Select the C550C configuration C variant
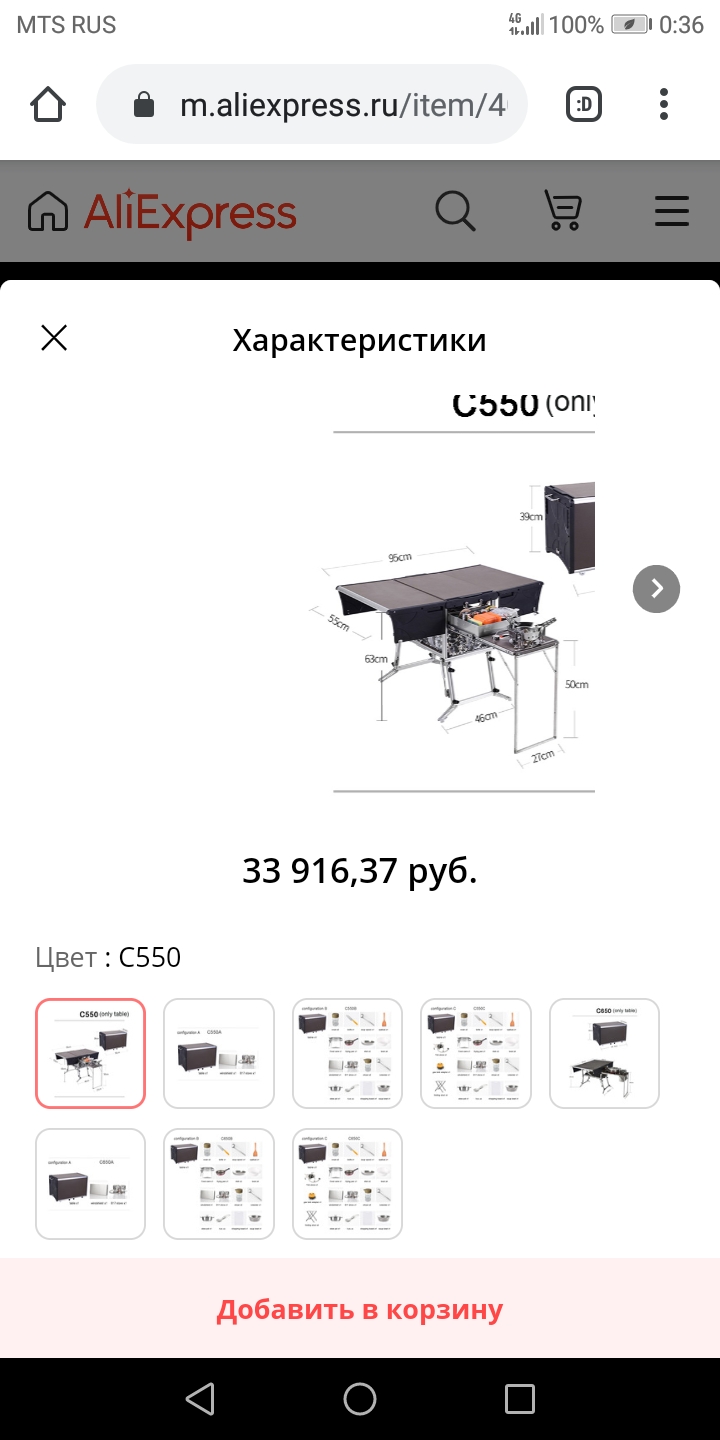This screenshot has height=1440, width=720. tap(476, 1053)
